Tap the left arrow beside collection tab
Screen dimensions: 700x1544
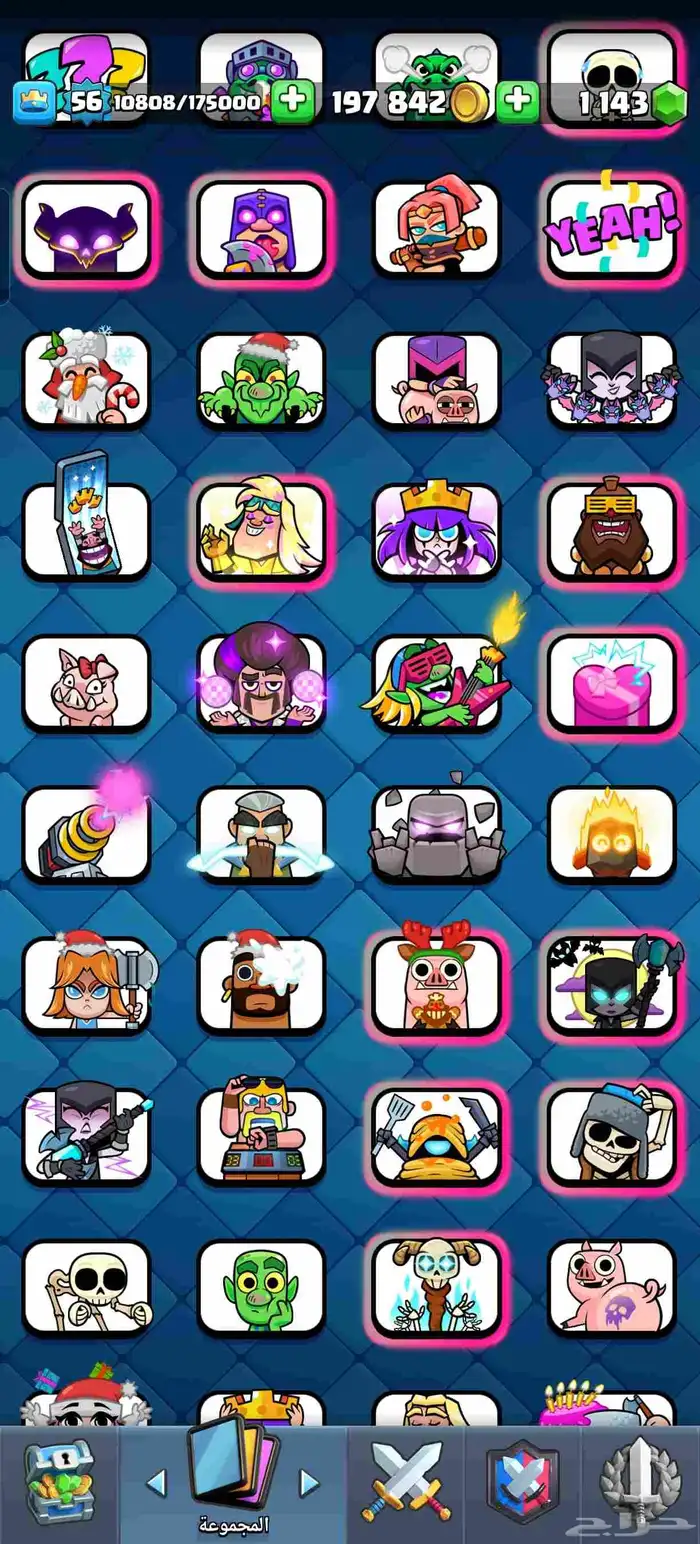pyautogui.click(x=156, y=1483)
